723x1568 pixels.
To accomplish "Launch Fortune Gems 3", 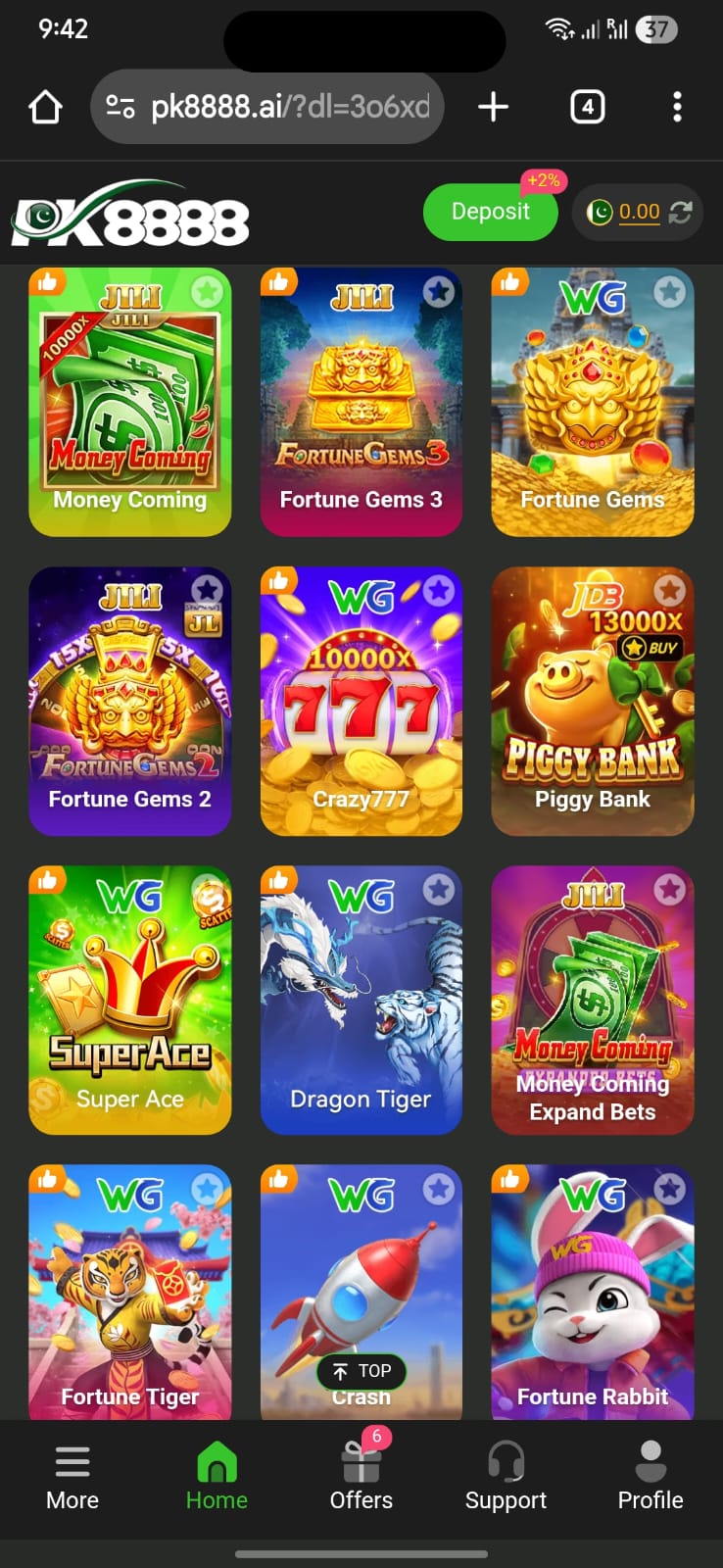I will 361,402.
